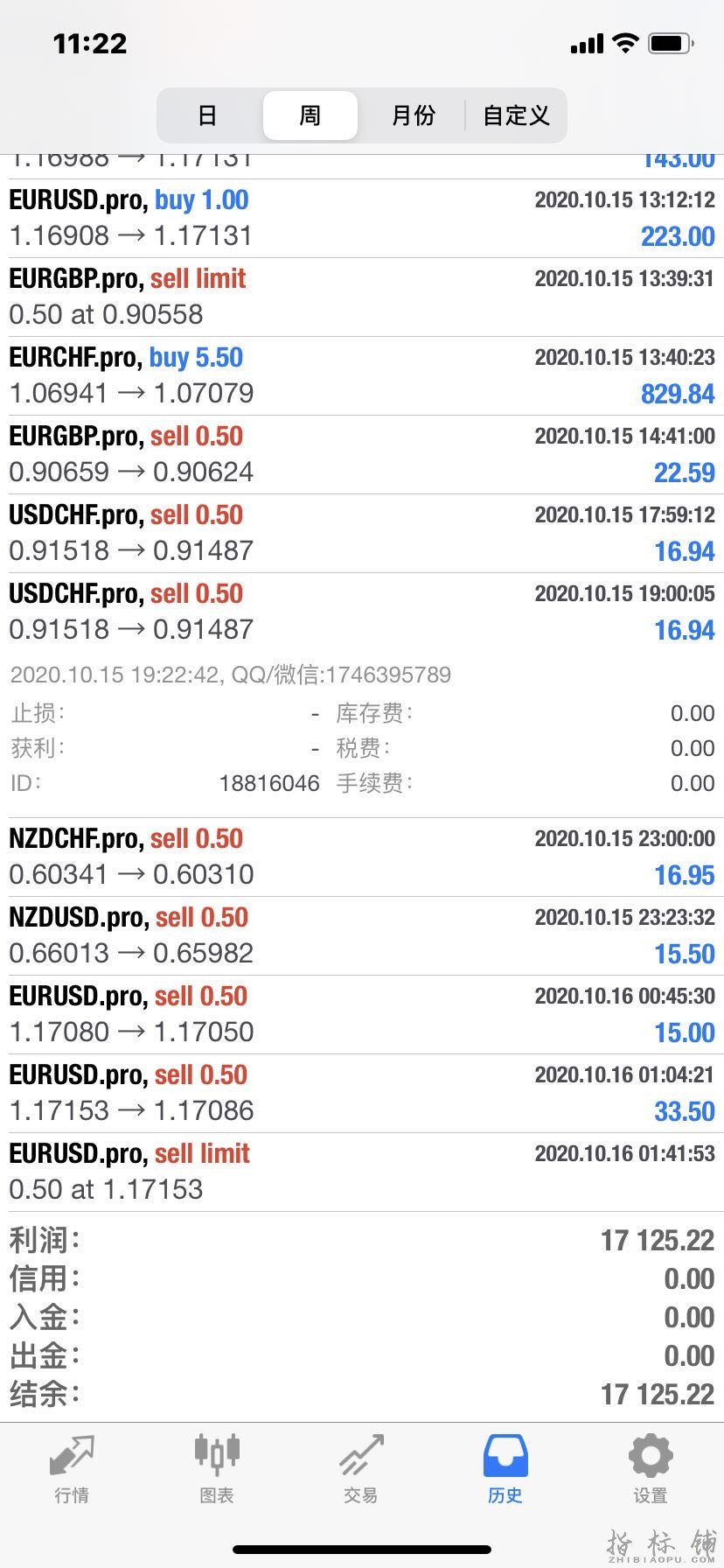Expand the EURUSD.pro buy 1.00 trade at 13:12:12

coord(362,218)
